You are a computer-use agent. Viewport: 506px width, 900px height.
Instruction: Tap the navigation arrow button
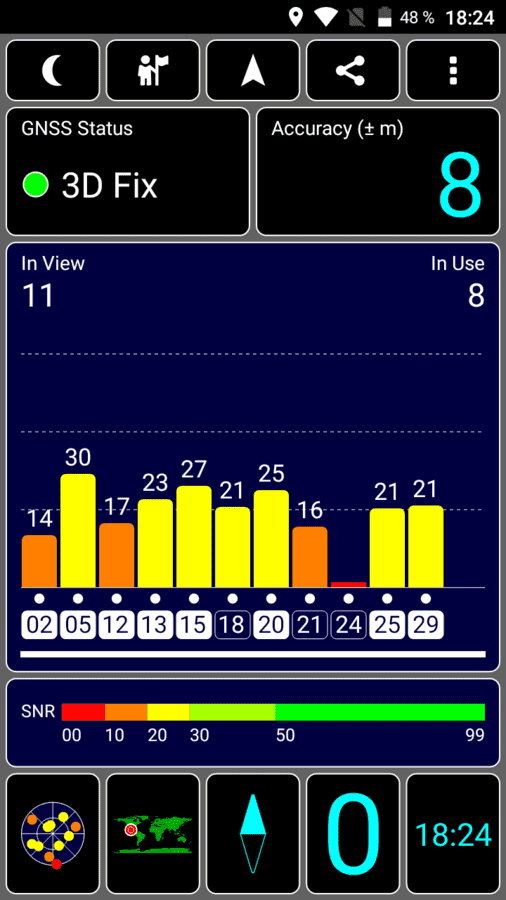253,71
